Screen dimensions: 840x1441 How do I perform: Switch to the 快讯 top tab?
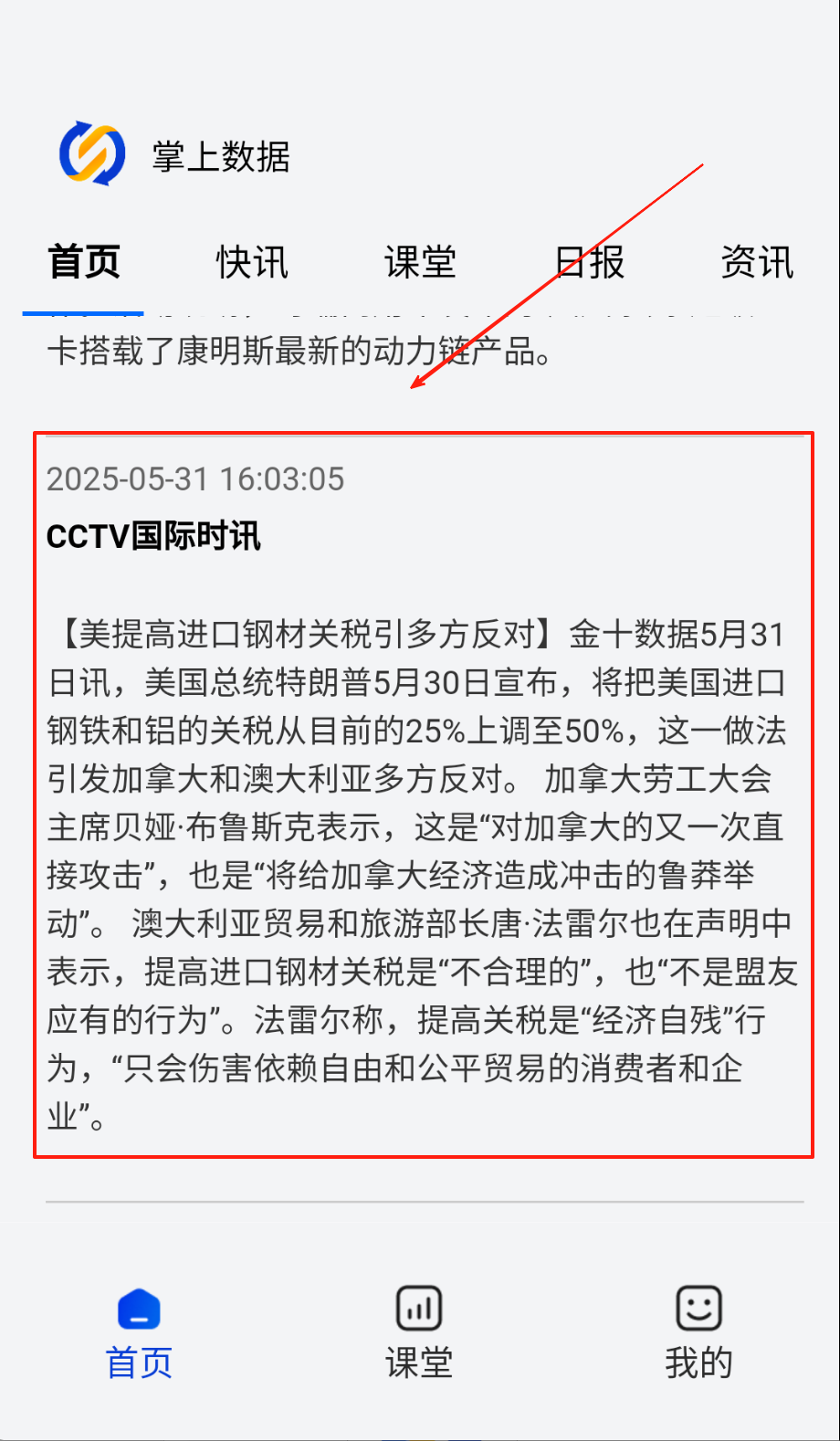coord(252,263)
